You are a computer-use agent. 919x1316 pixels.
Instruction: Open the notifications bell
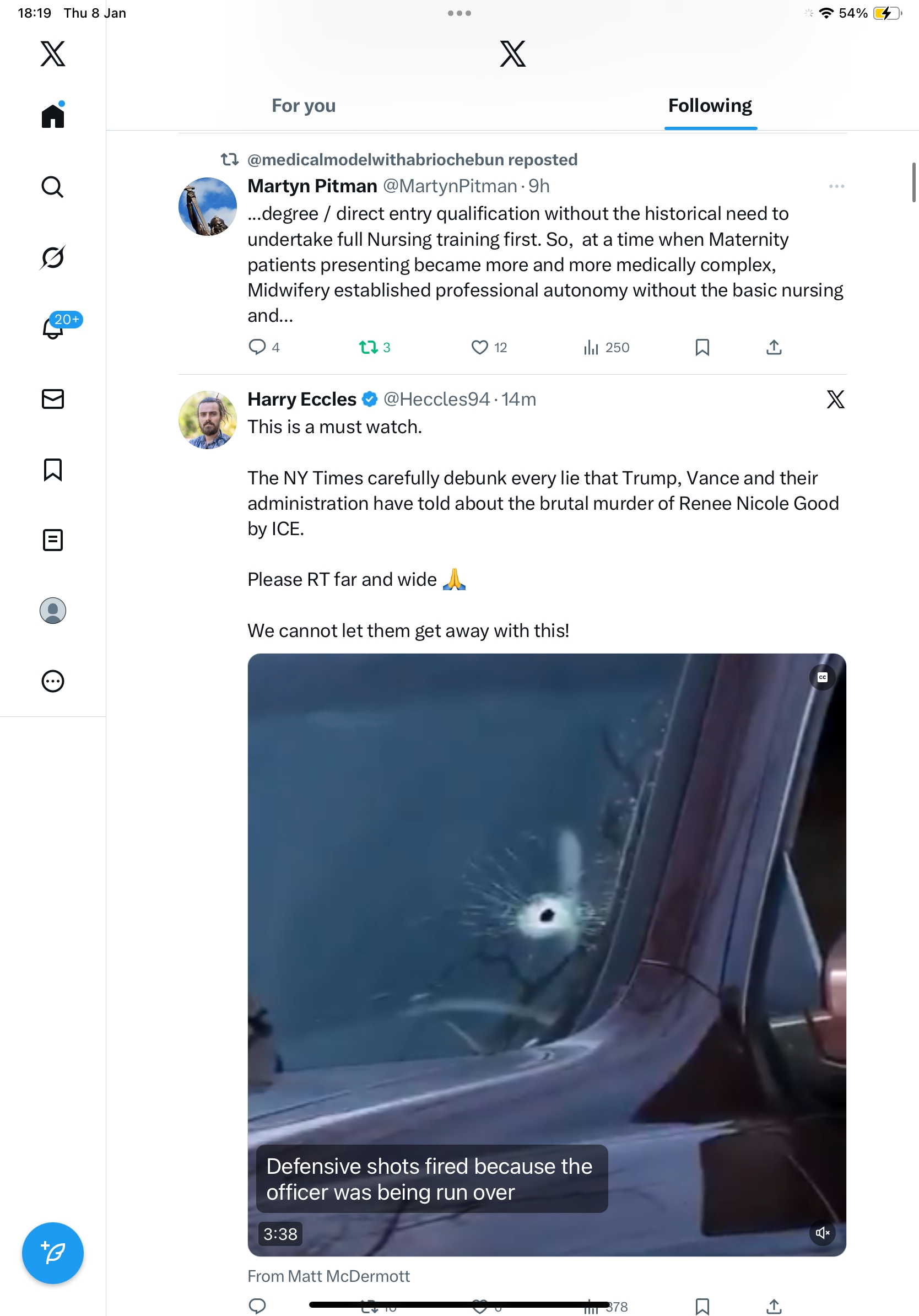pos(53,328)
